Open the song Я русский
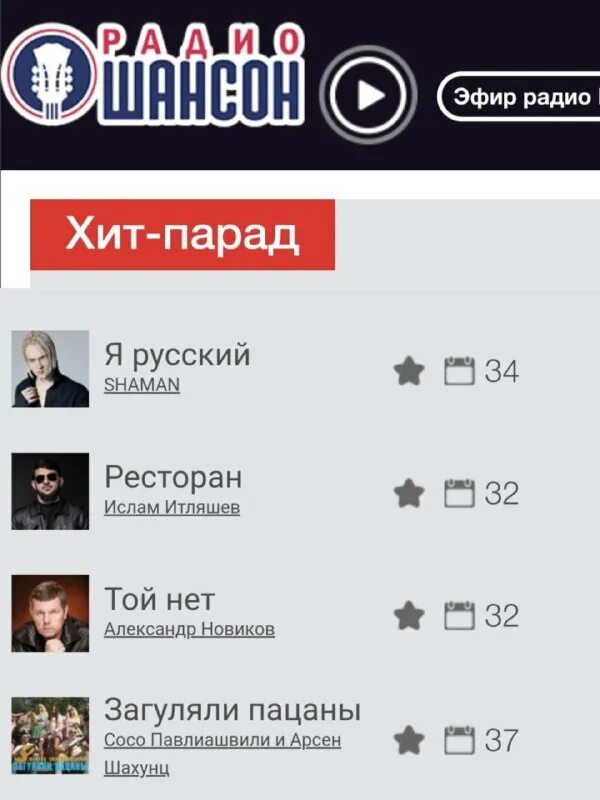 177,355
